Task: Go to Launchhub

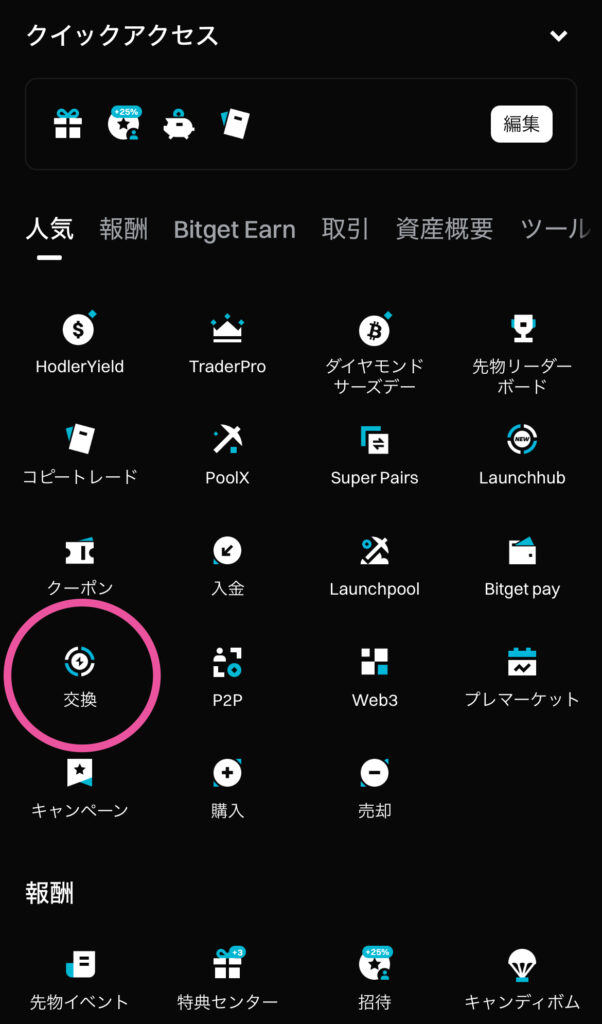Action: (522, 452)
